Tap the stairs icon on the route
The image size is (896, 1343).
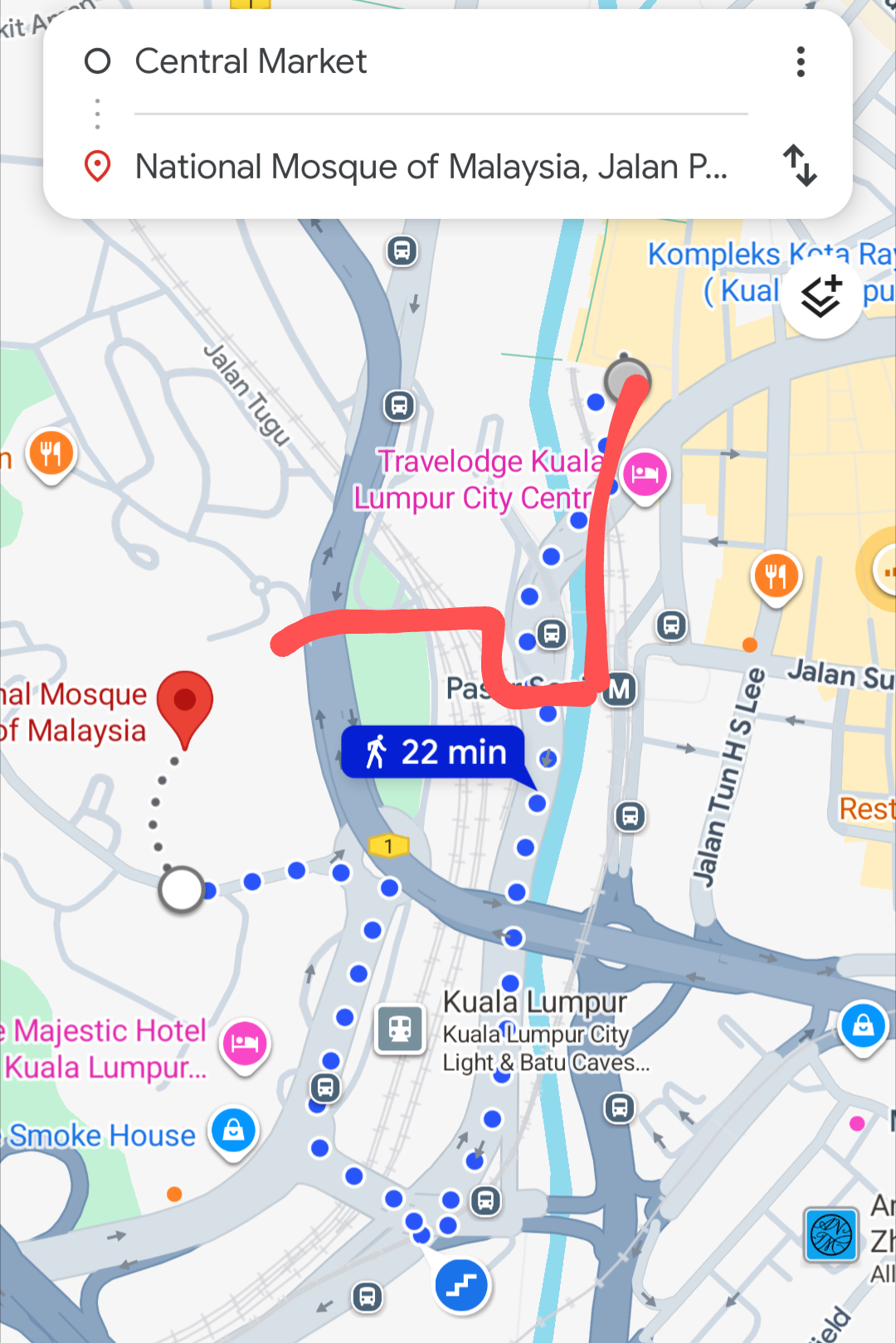pos(462,1286)
